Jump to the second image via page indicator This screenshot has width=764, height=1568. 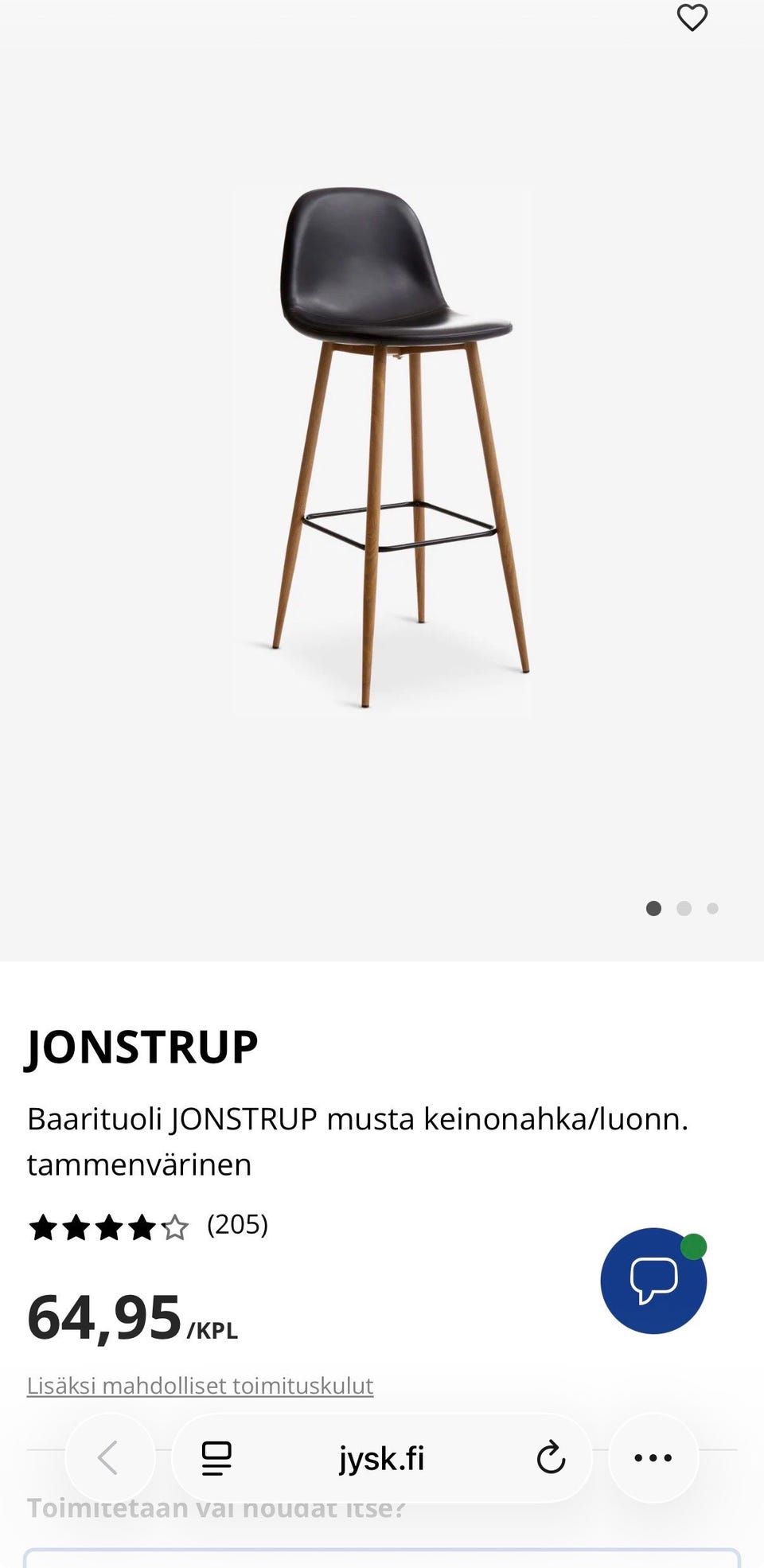click(684, 908)
